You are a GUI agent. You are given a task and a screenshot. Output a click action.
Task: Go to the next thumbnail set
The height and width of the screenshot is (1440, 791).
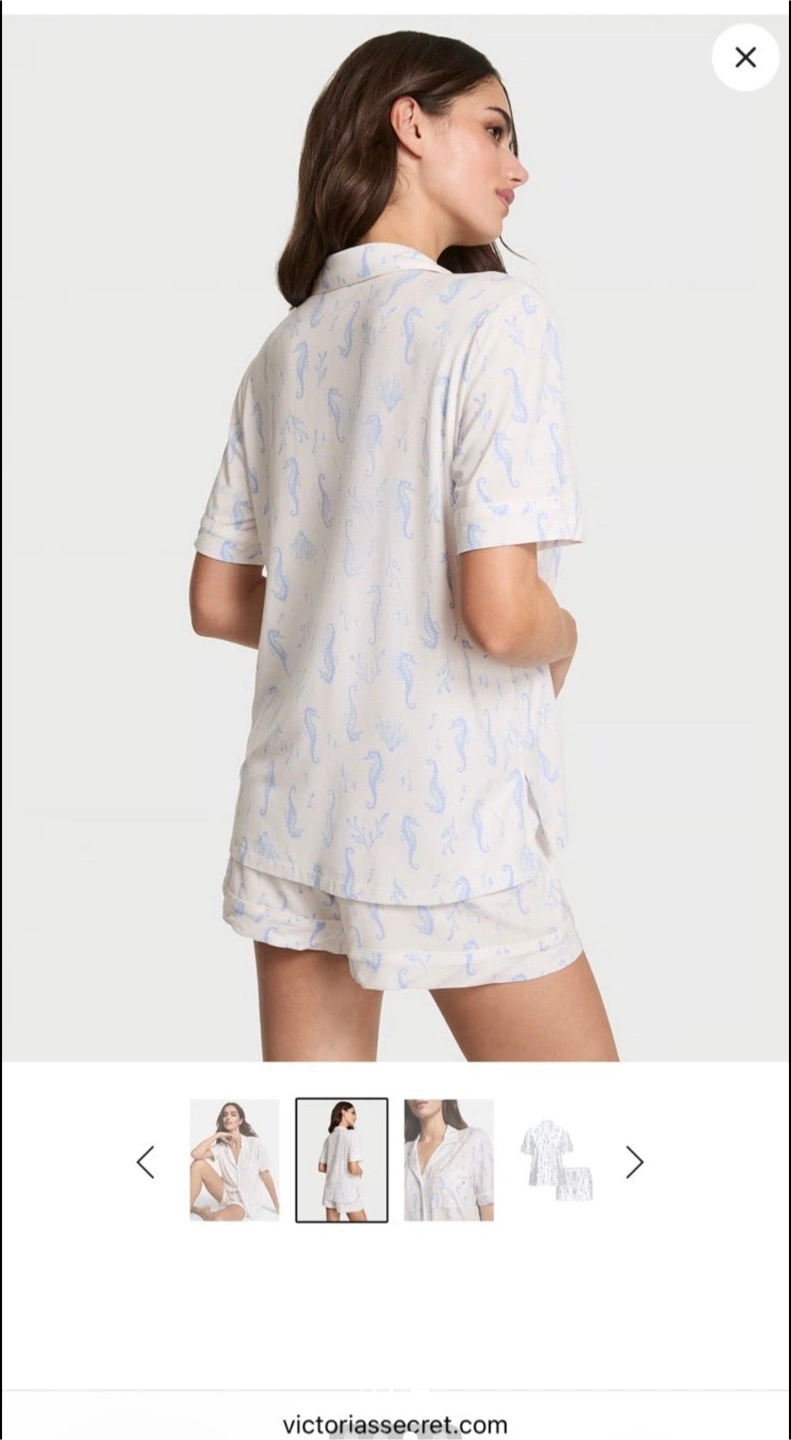[634, 1161]
